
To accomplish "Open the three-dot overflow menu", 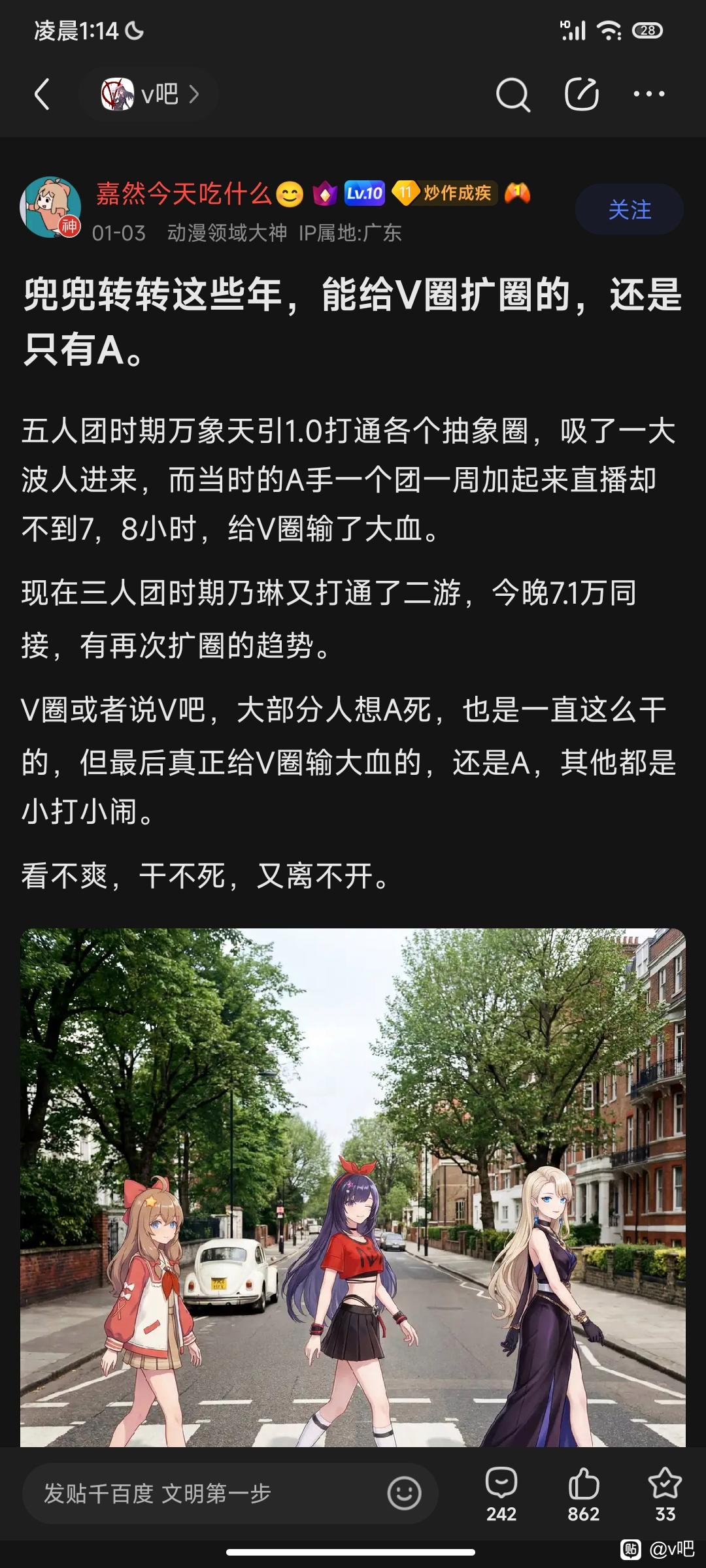I will pos(648,95).
